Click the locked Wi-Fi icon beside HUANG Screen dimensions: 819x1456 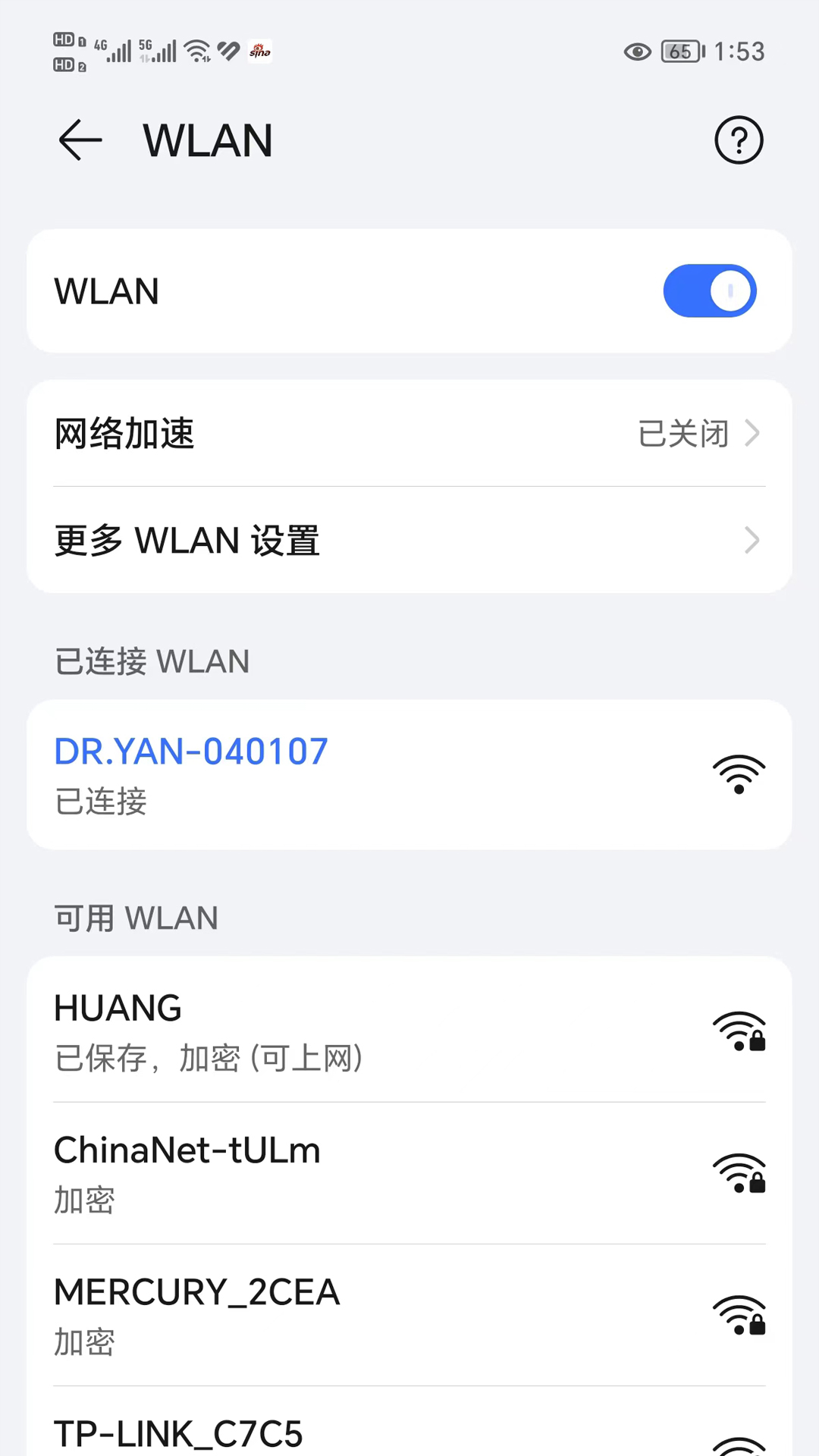click(x=739, y=1031)
